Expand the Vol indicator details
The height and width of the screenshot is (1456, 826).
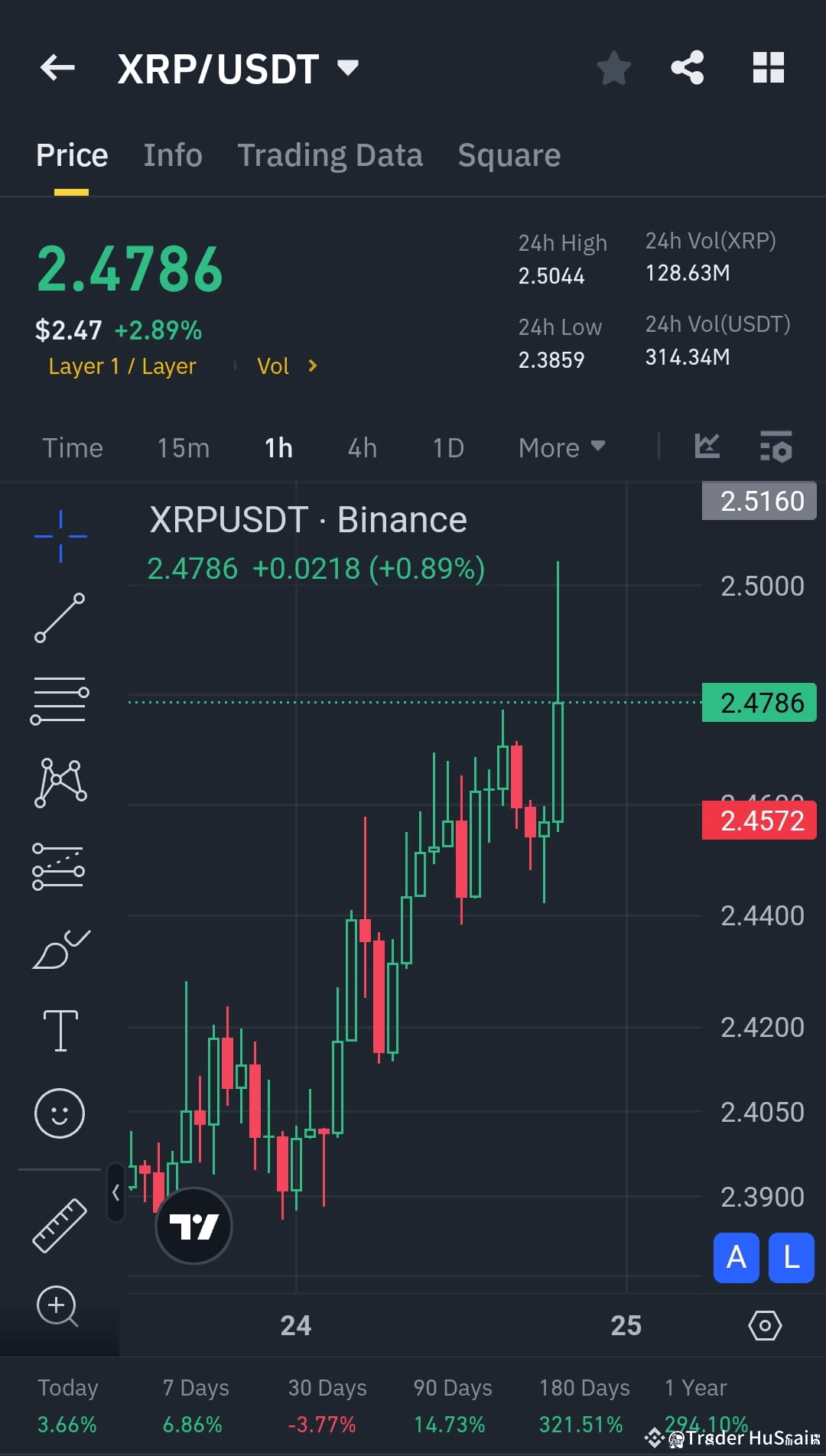point(288,366)
